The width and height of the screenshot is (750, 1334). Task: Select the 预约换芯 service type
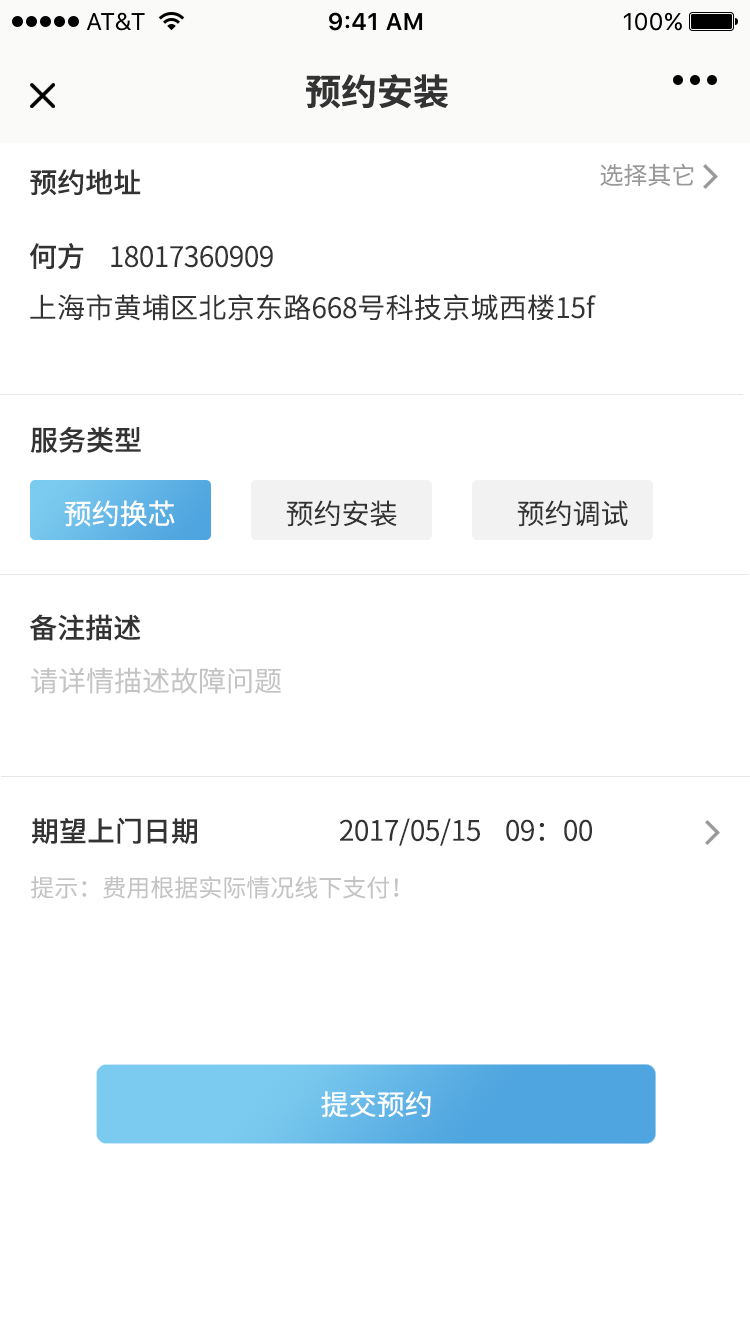(x=120, y=510)
